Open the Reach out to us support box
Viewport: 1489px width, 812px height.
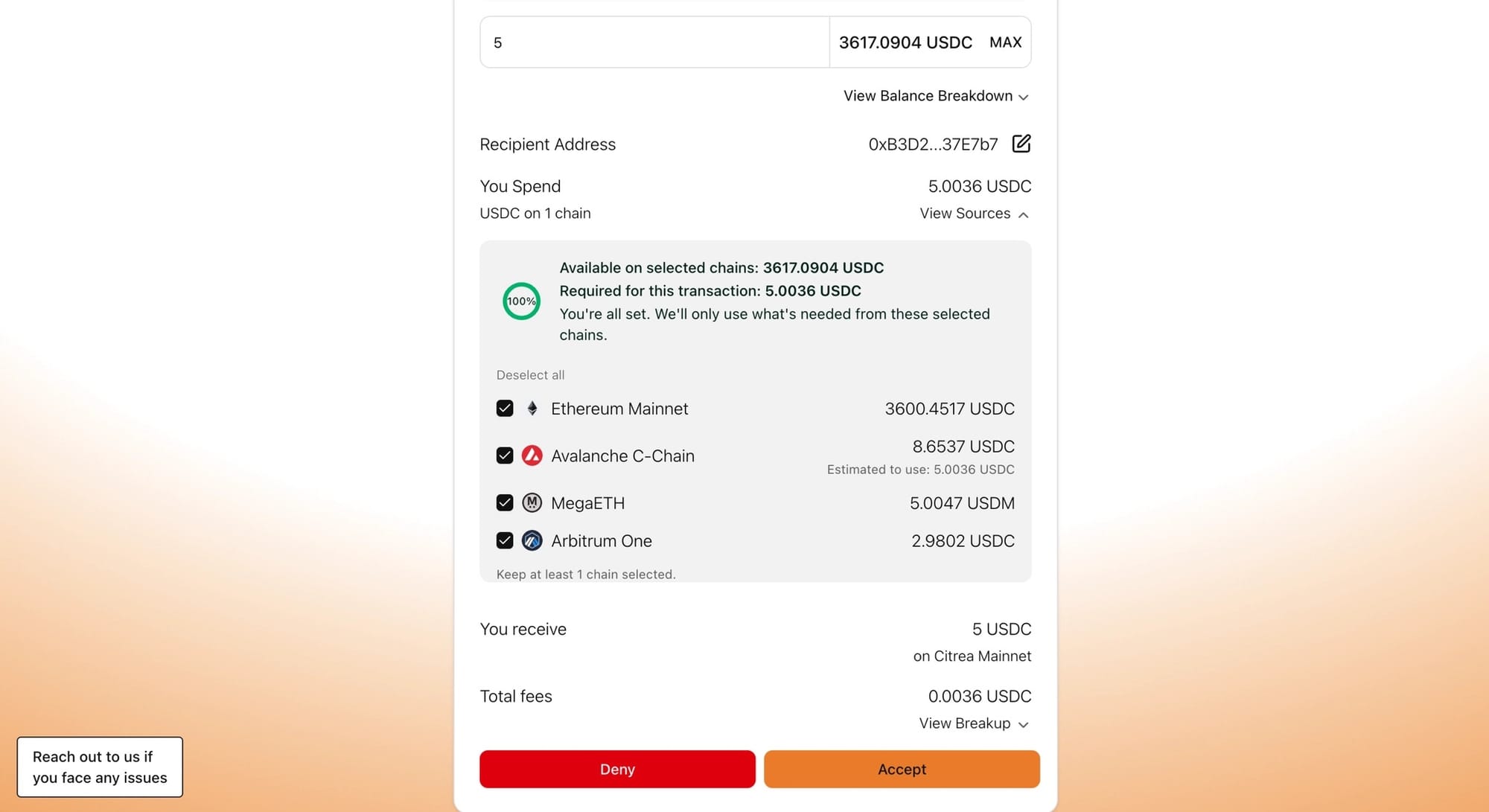click(x=100, y=767)
